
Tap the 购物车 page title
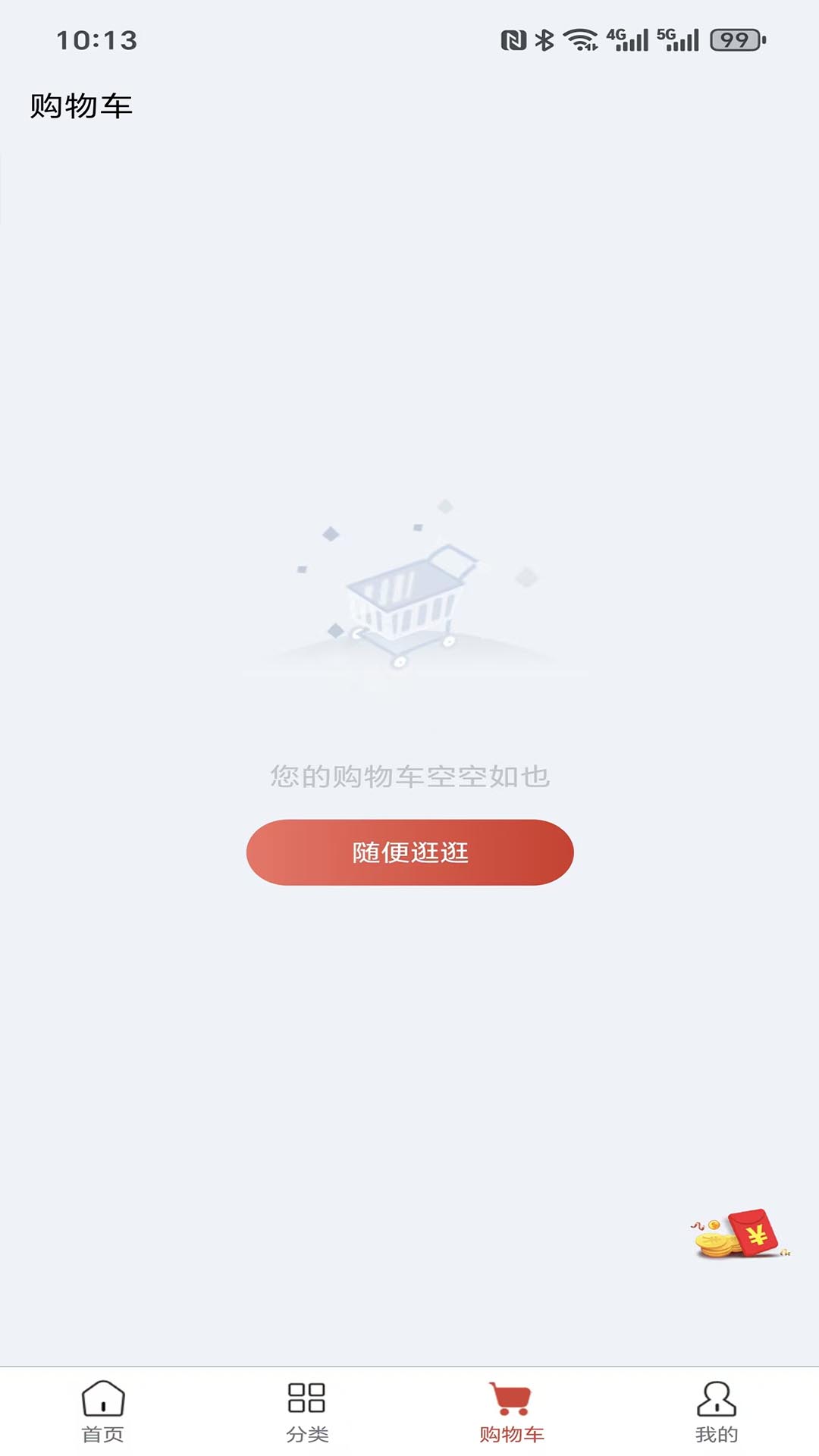coord(80,105)
